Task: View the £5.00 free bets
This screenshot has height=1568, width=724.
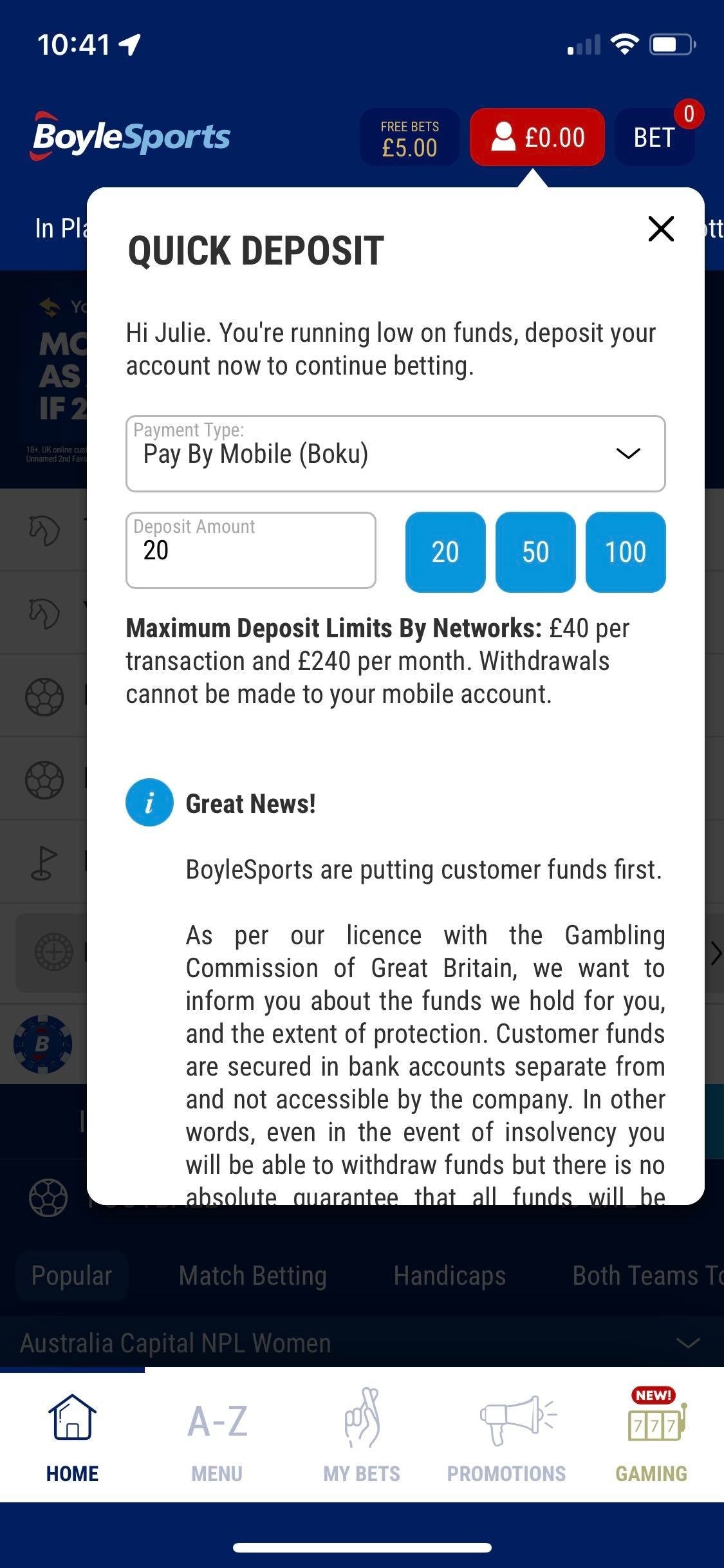Action: pos(409,137)
